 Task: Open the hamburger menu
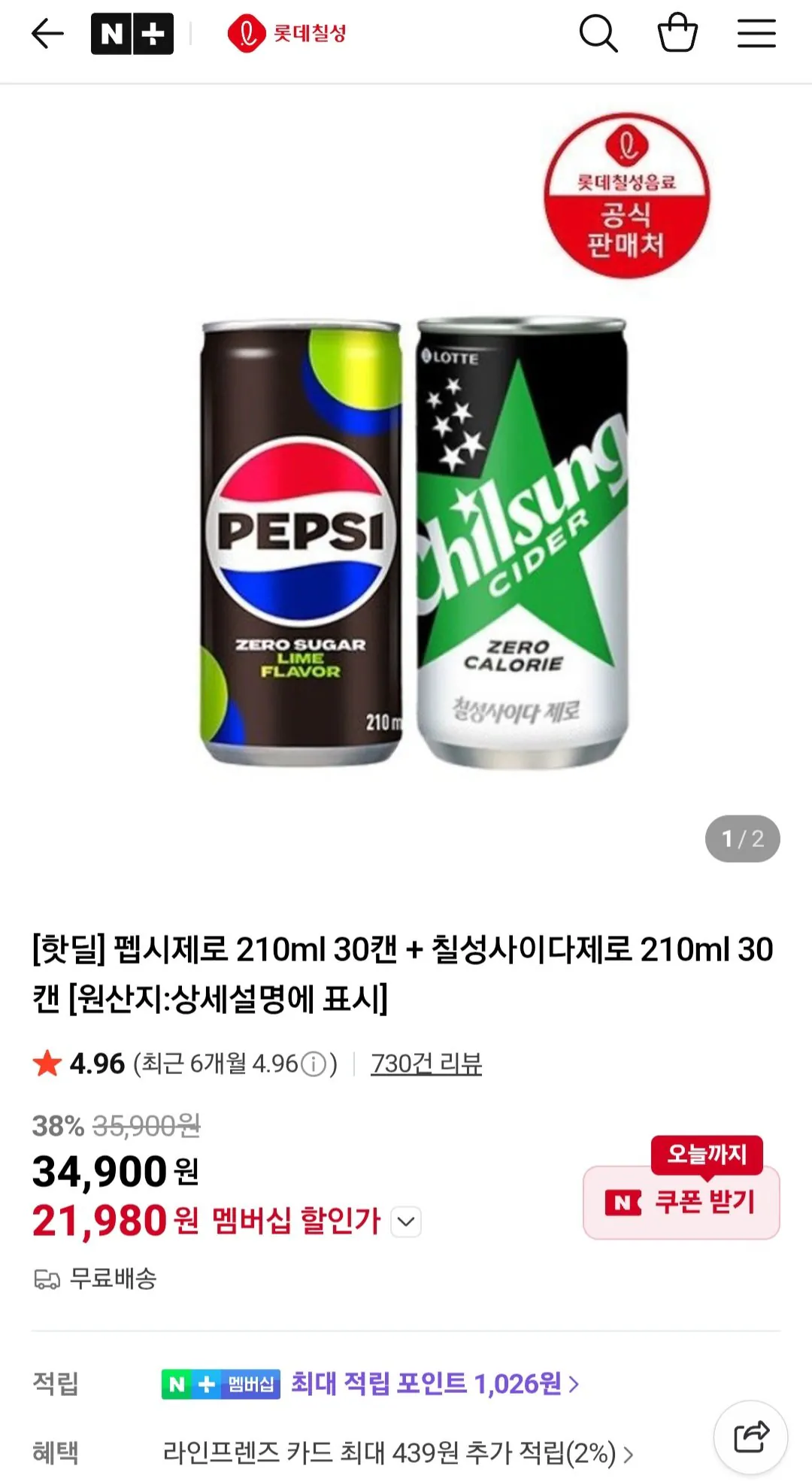pos(756,33)
